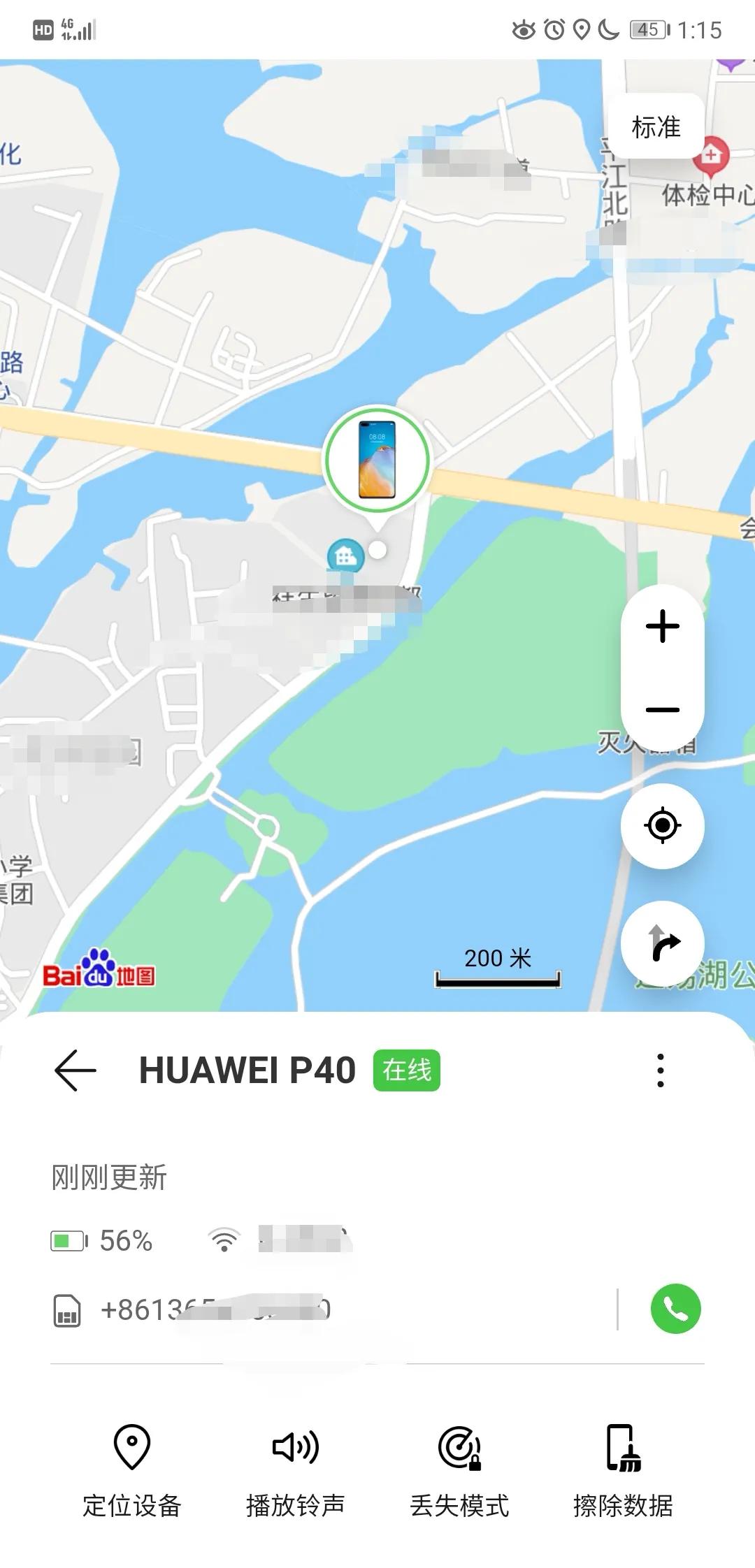Activate 丢失模式 lost mode icon
This screenshot has width=755, height=1568.
click(459, 1447)
